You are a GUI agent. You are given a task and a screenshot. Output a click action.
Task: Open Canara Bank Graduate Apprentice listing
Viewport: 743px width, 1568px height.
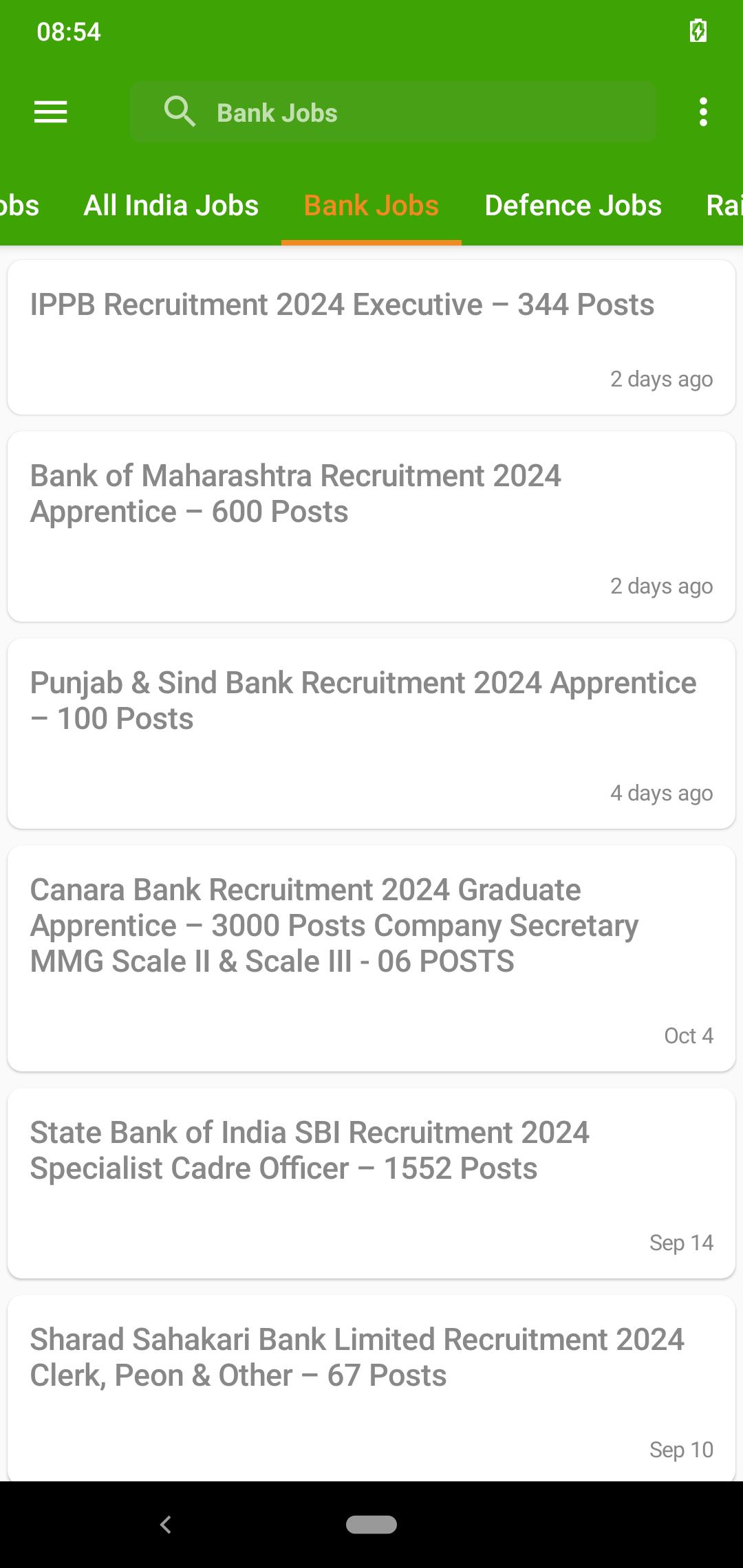point(371,959)
